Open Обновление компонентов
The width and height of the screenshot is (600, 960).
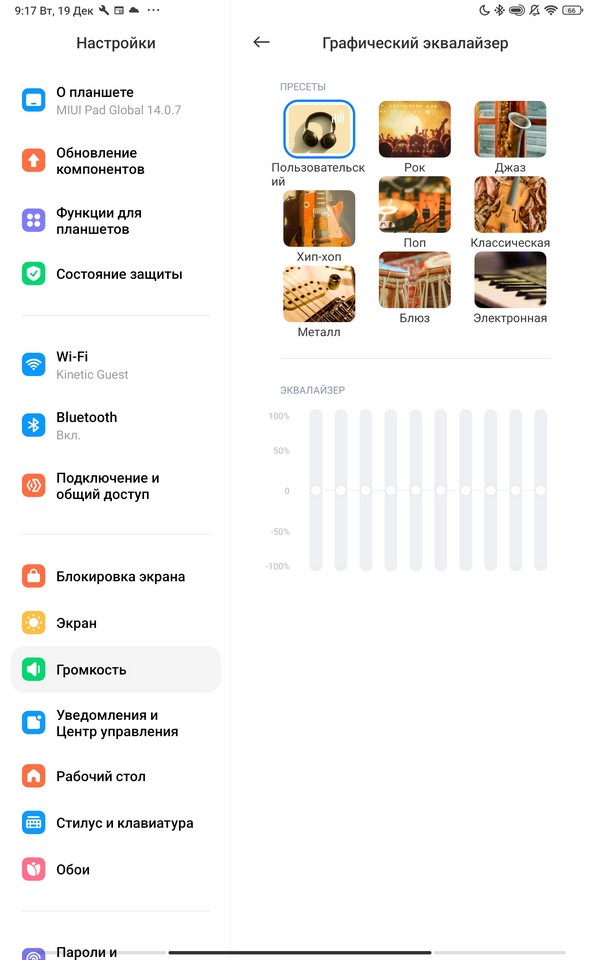(x=115, y=161)
